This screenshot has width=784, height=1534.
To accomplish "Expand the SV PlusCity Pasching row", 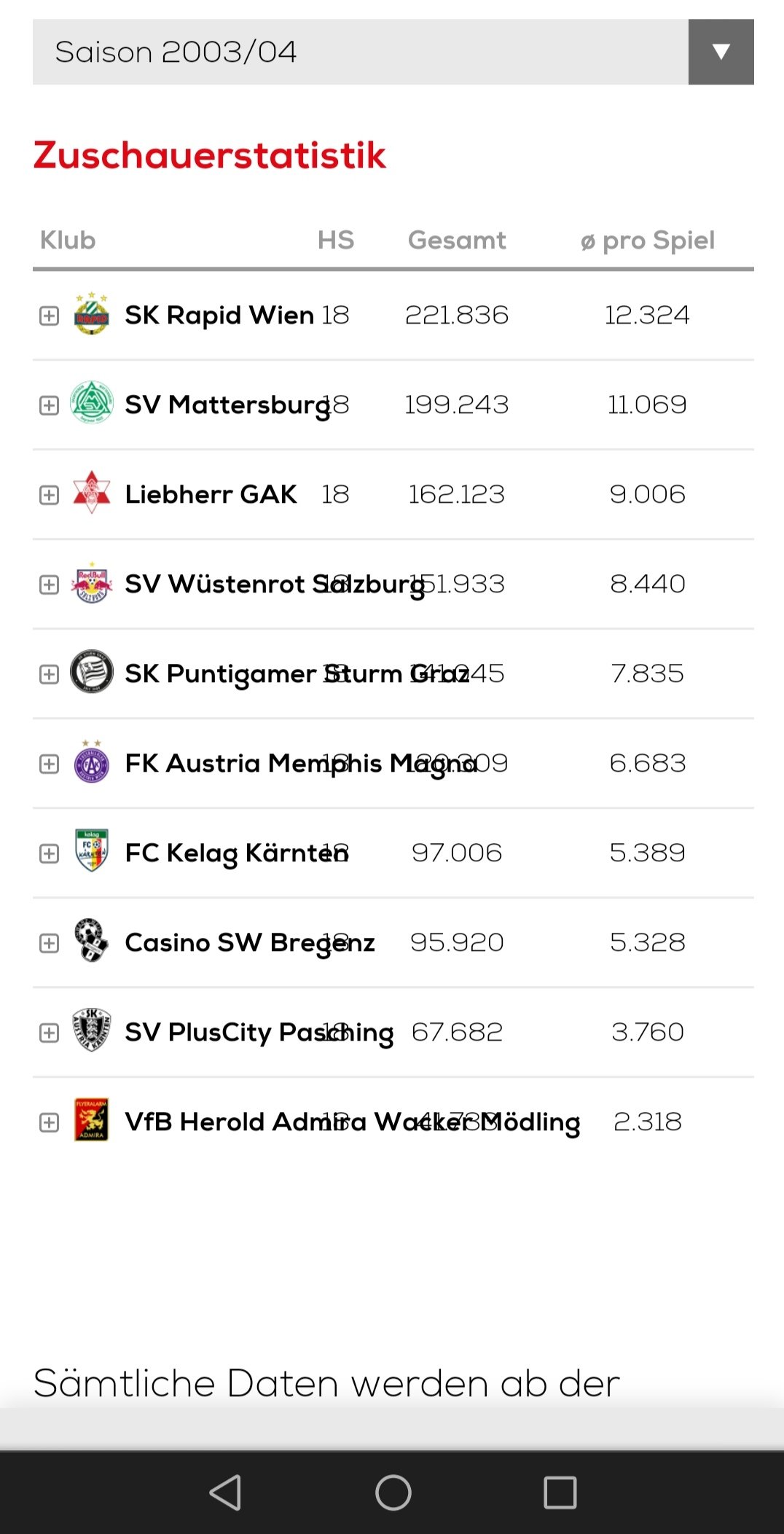I will [49, 1033].
